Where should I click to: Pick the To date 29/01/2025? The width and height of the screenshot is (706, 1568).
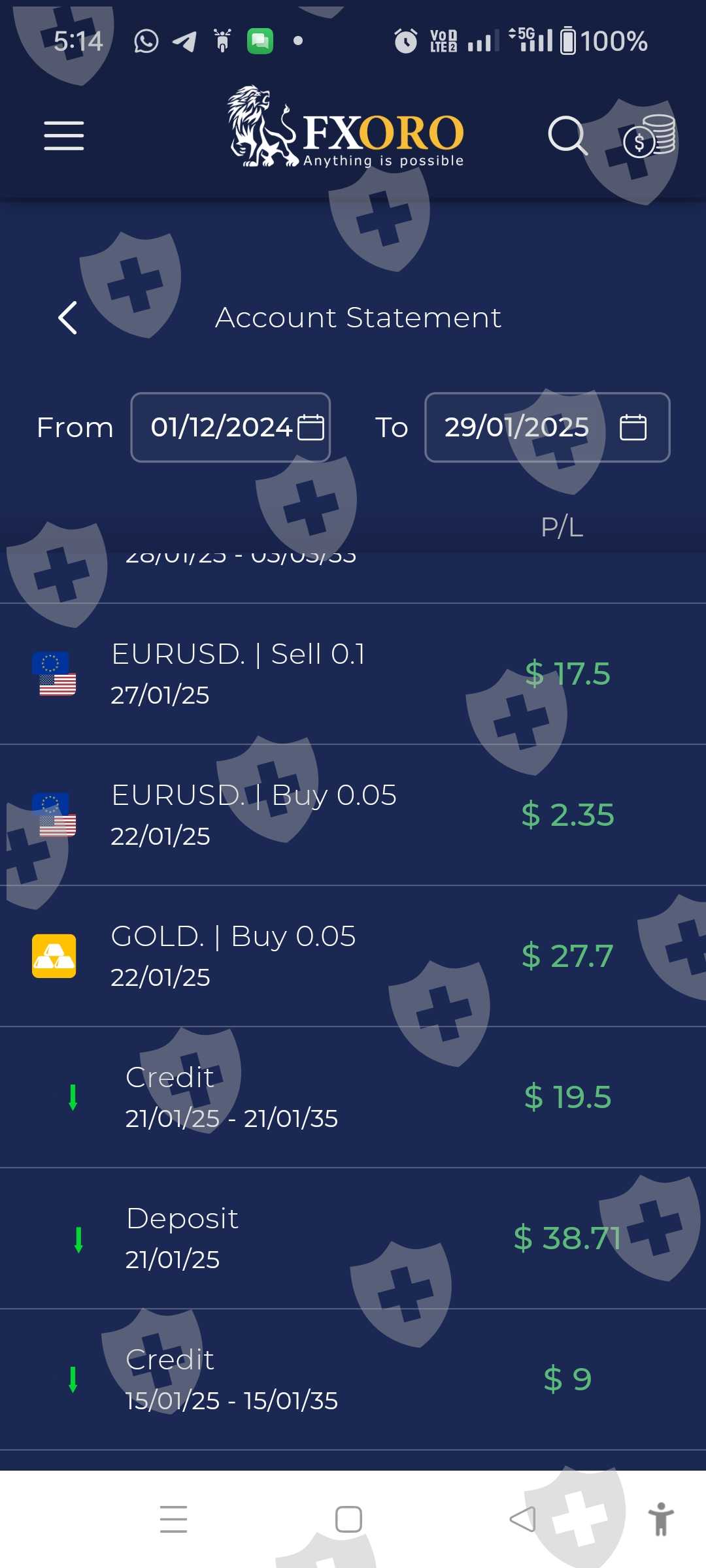[x=547, y=427]
